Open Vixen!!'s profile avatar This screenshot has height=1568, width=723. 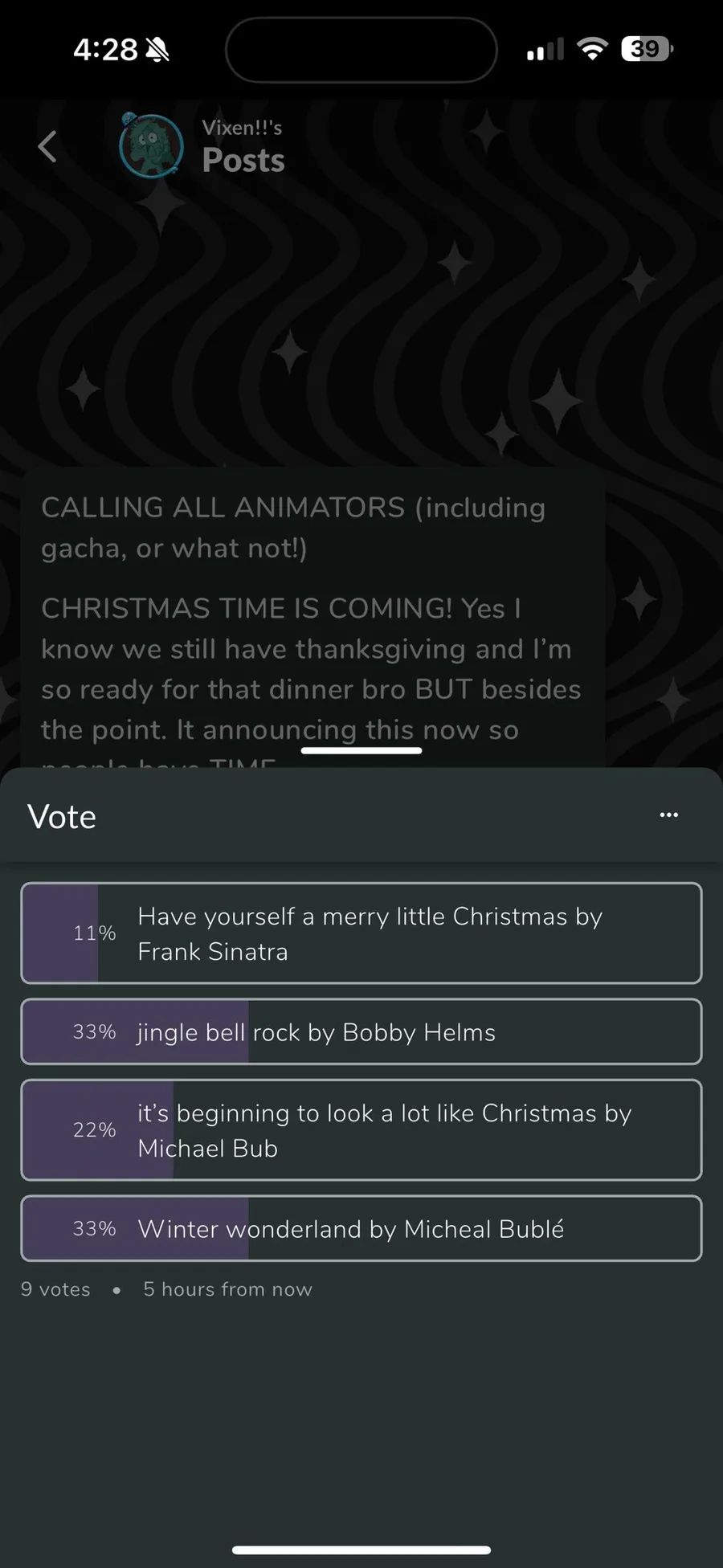click(151, 145)
